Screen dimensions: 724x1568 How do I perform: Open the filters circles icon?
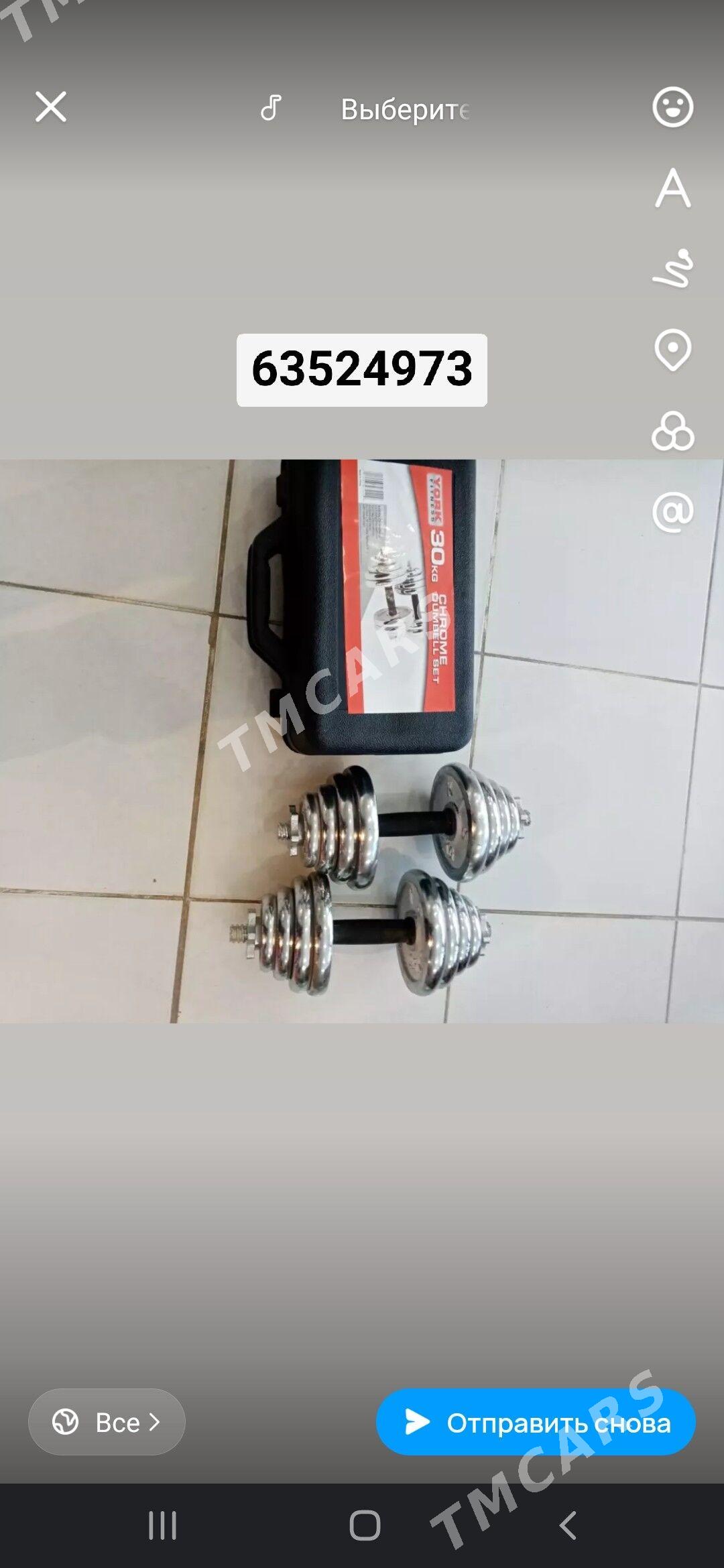(672, 431)
